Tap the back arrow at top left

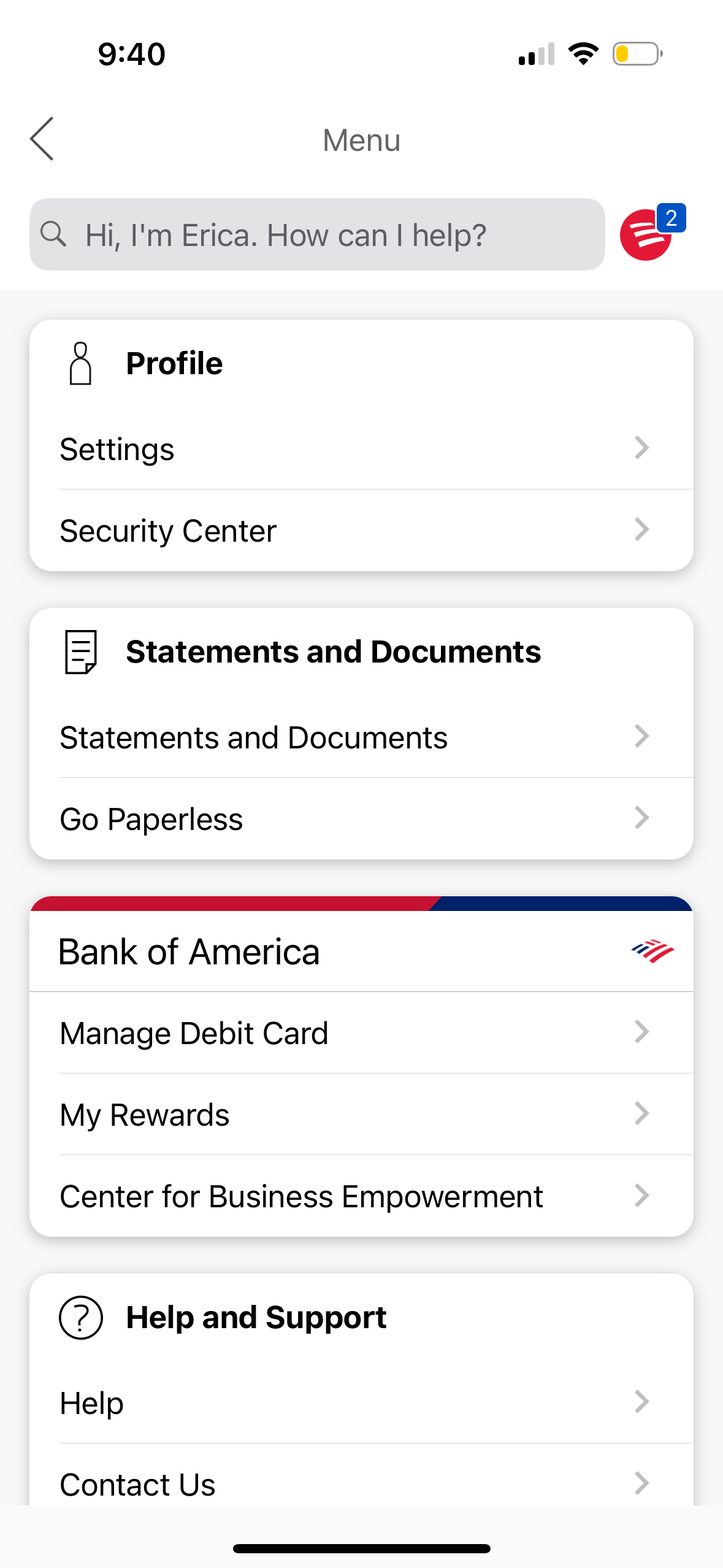click(x=42, y=139)
